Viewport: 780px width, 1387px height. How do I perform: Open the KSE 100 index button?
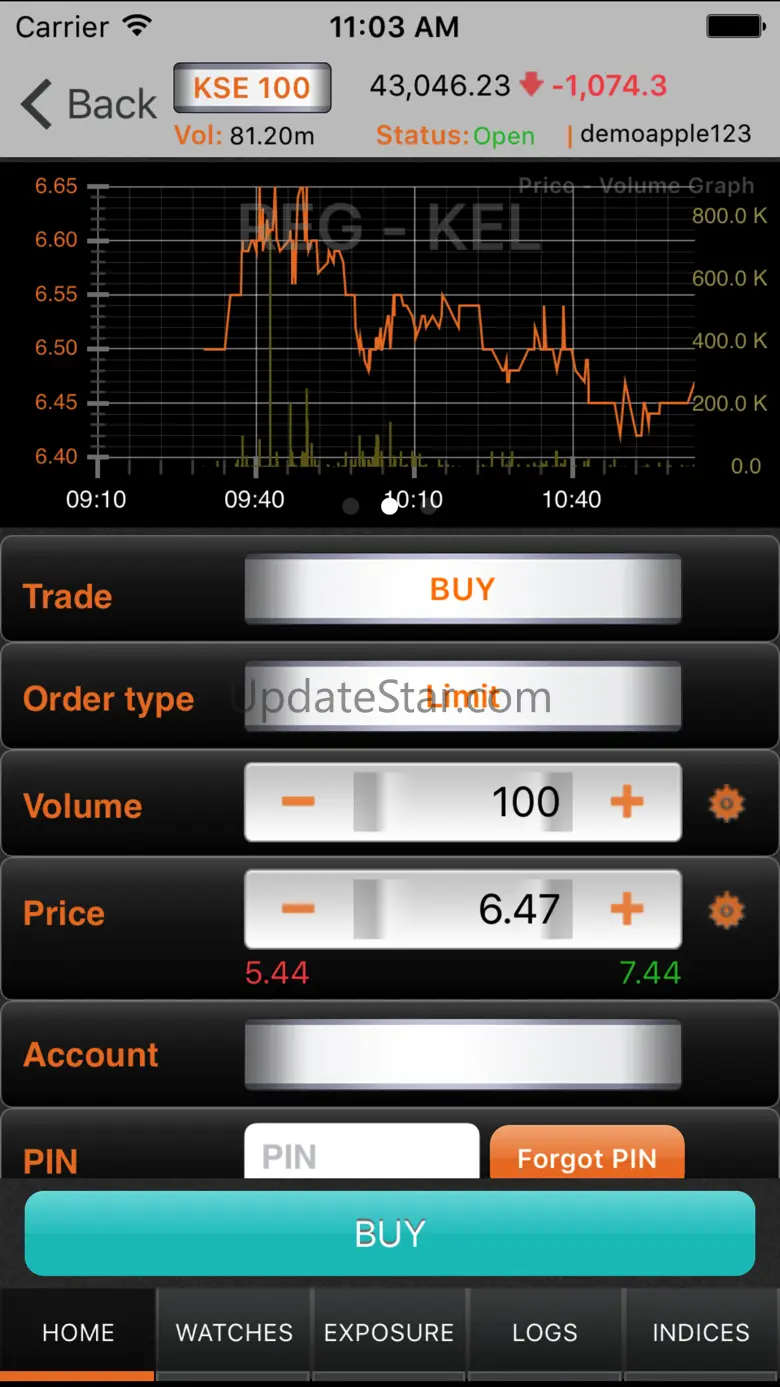click(x=252, y=88)
